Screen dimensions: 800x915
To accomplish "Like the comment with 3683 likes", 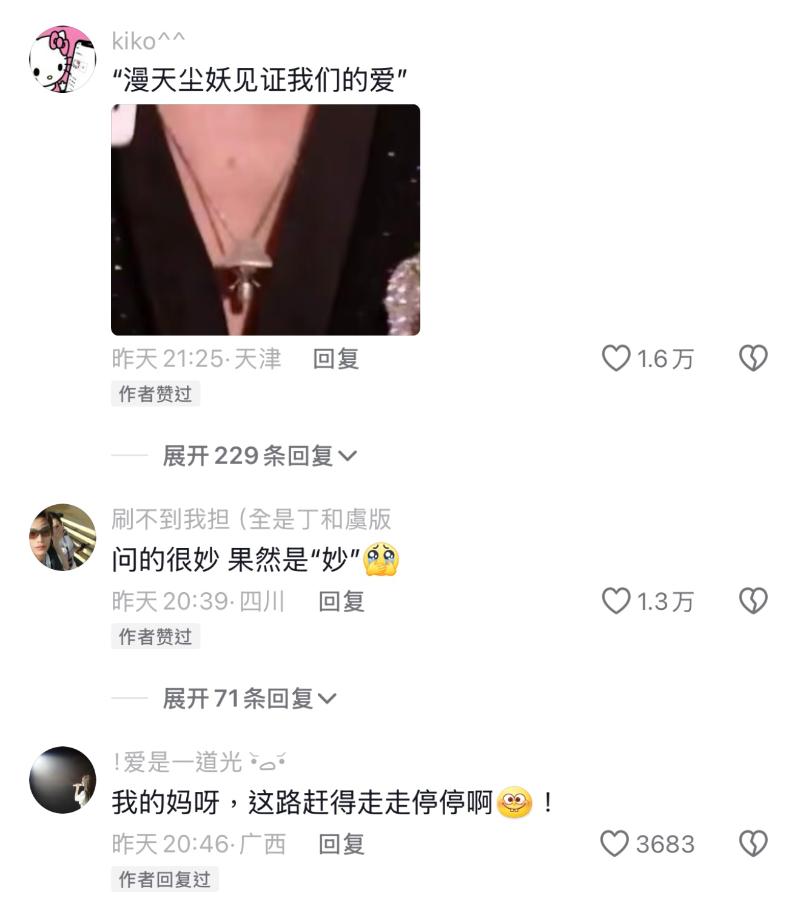I will 614,844.
